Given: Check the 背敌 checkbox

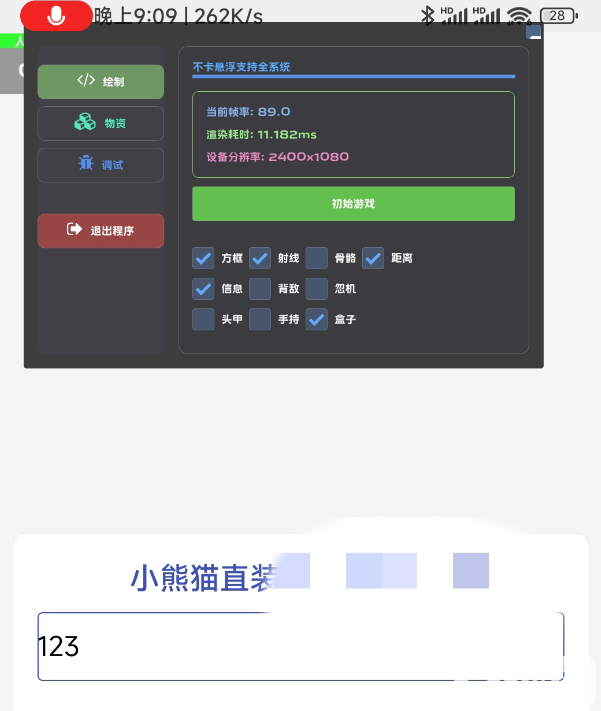Looking at the screenshot, I should (260, 289).
